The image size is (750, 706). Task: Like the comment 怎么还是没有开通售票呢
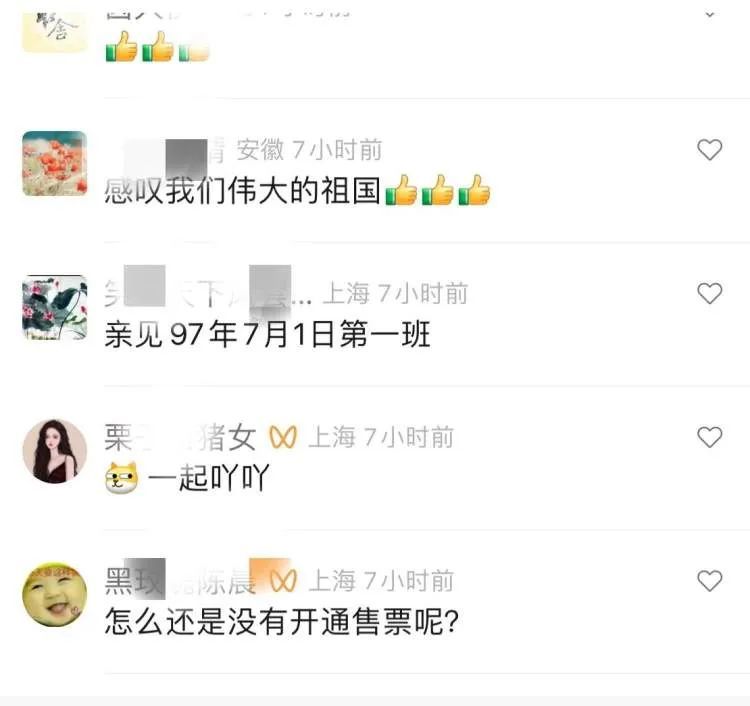[x=709, y=580]
